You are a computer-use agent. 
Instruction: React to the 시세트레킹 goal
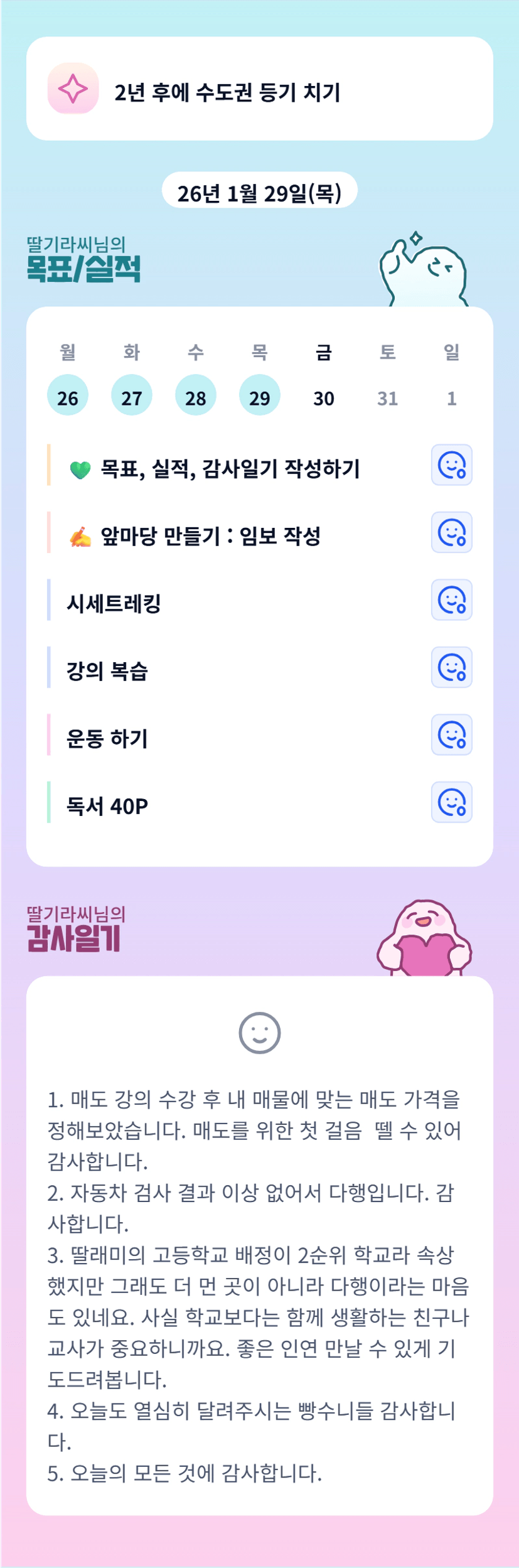point(451,600)
